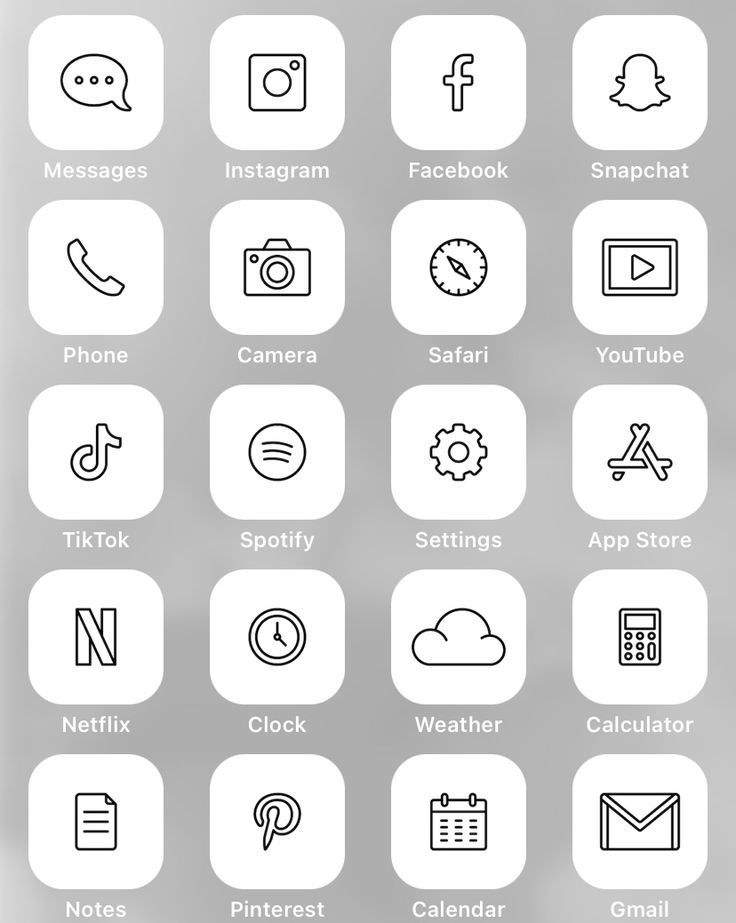Start YouTube
This screenshot has height=923, width=736.
click(x=640, y=267)
